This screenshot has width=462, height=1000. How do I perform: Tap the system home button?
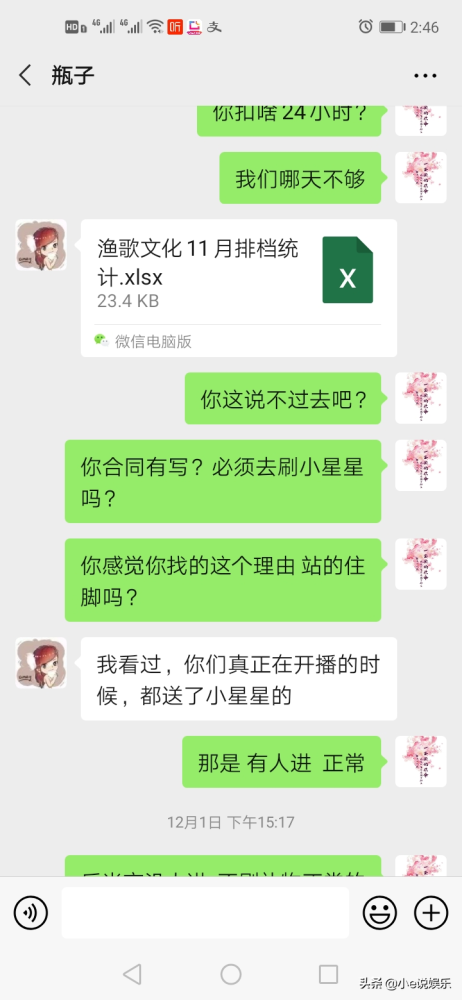(231, 974)
